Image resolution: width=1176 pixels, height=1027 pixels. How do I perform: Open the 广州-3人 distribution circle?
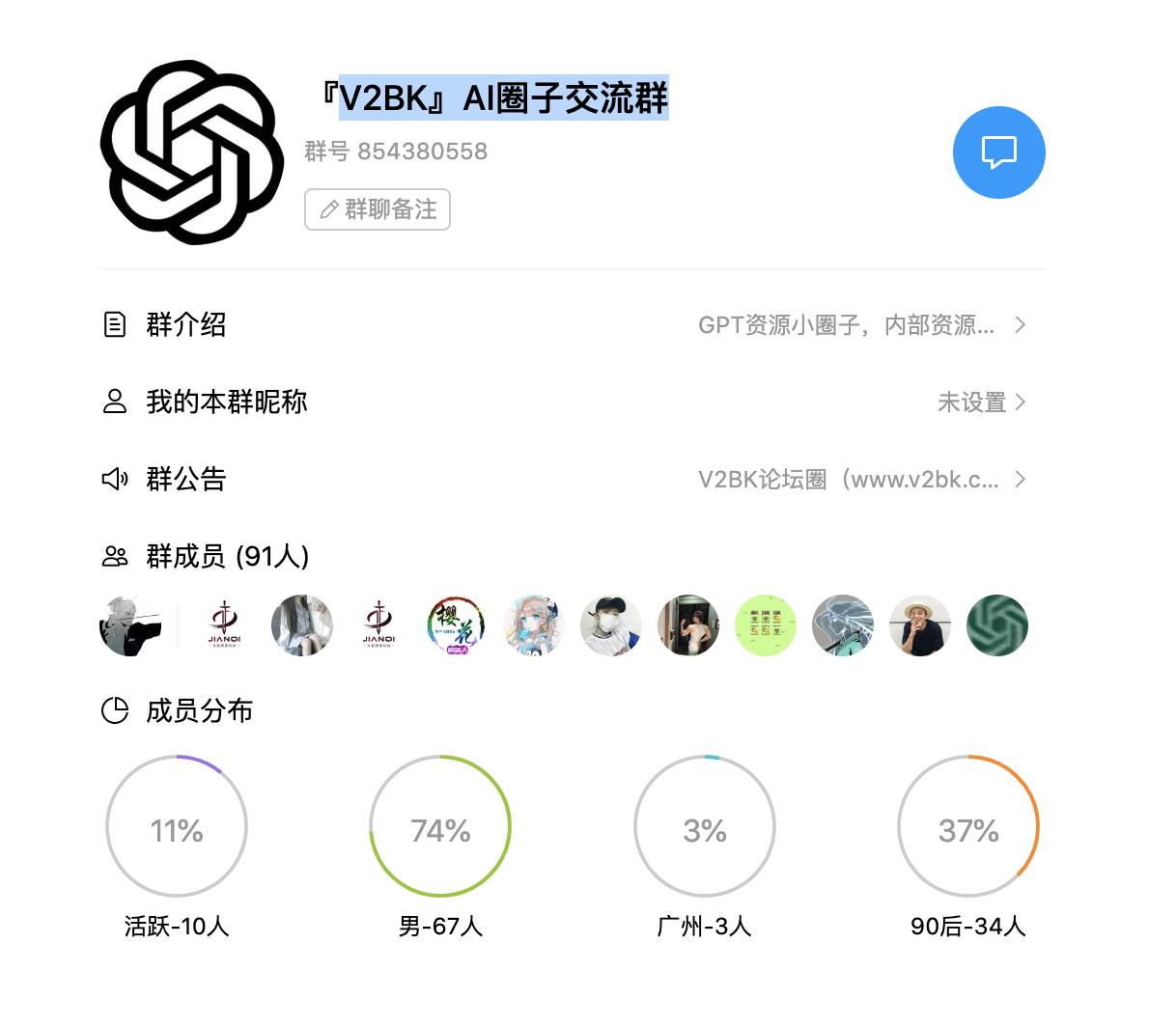(705, 827)
